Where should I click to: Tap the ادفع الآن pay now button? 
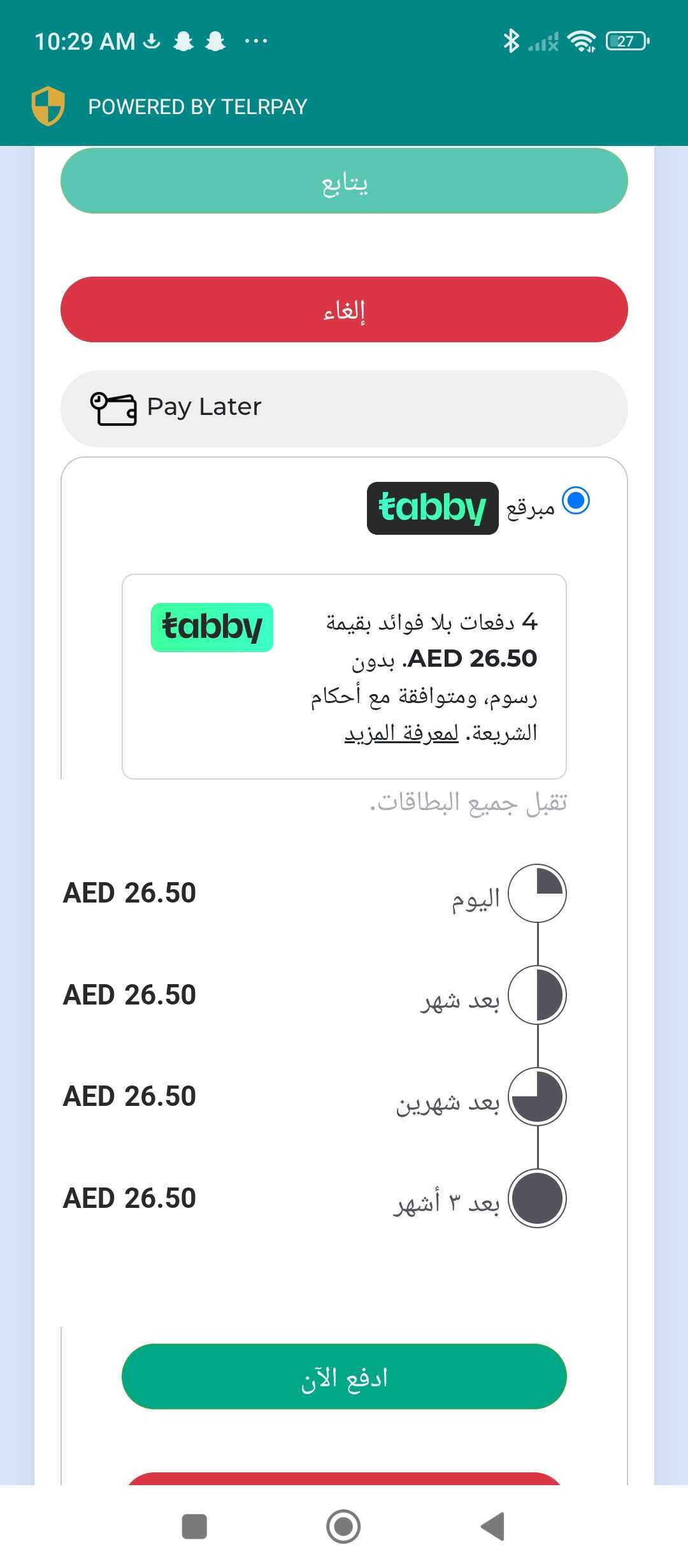coord(344,1377)
